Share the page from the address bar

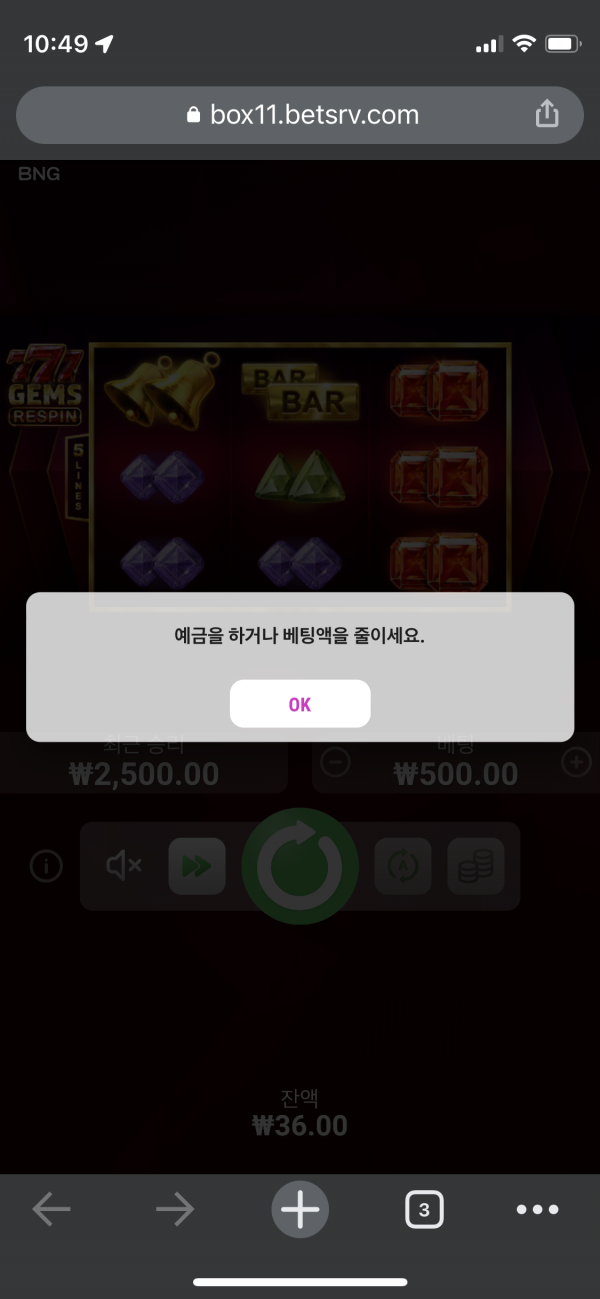(x=546, y=115)
